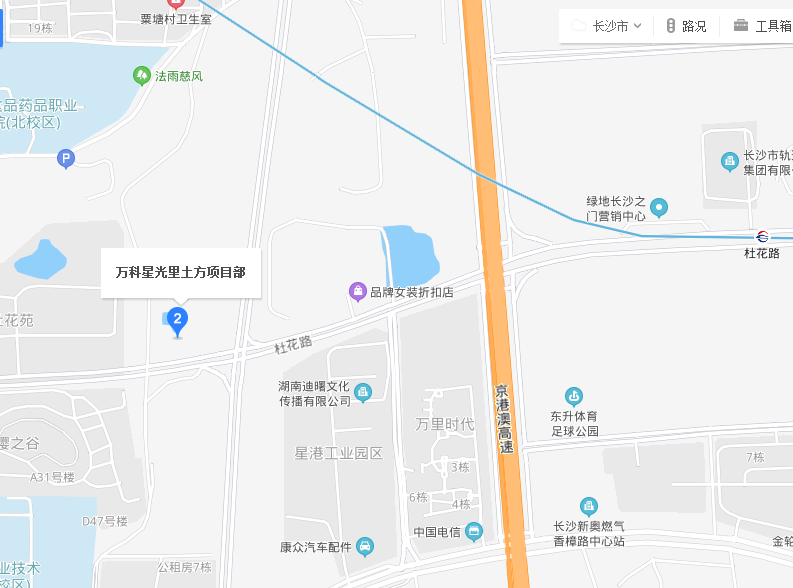
Task: Select the 康众汽车配件 marker
Action: (x=366, y=546)
